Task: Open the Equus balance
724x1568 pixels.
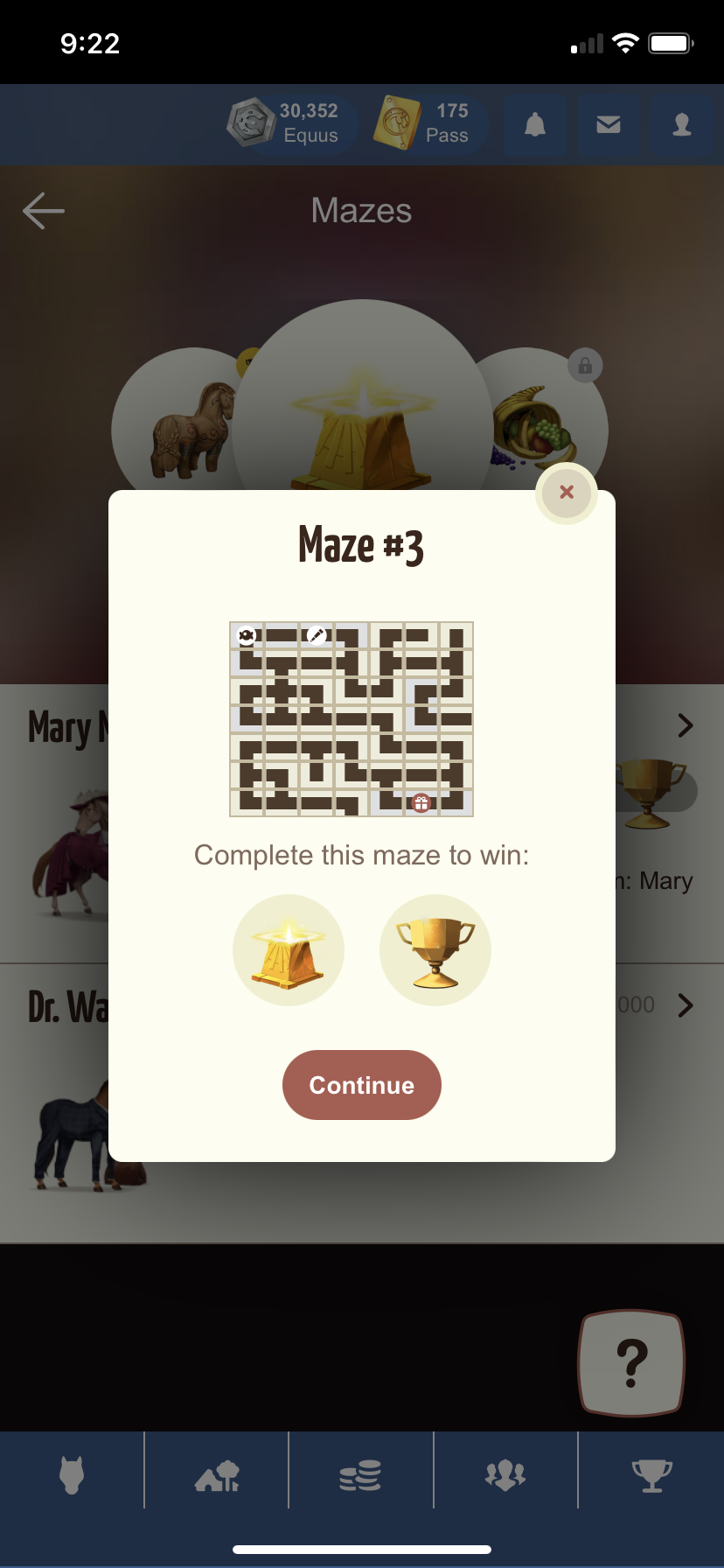Action: (x=294, y=123)
